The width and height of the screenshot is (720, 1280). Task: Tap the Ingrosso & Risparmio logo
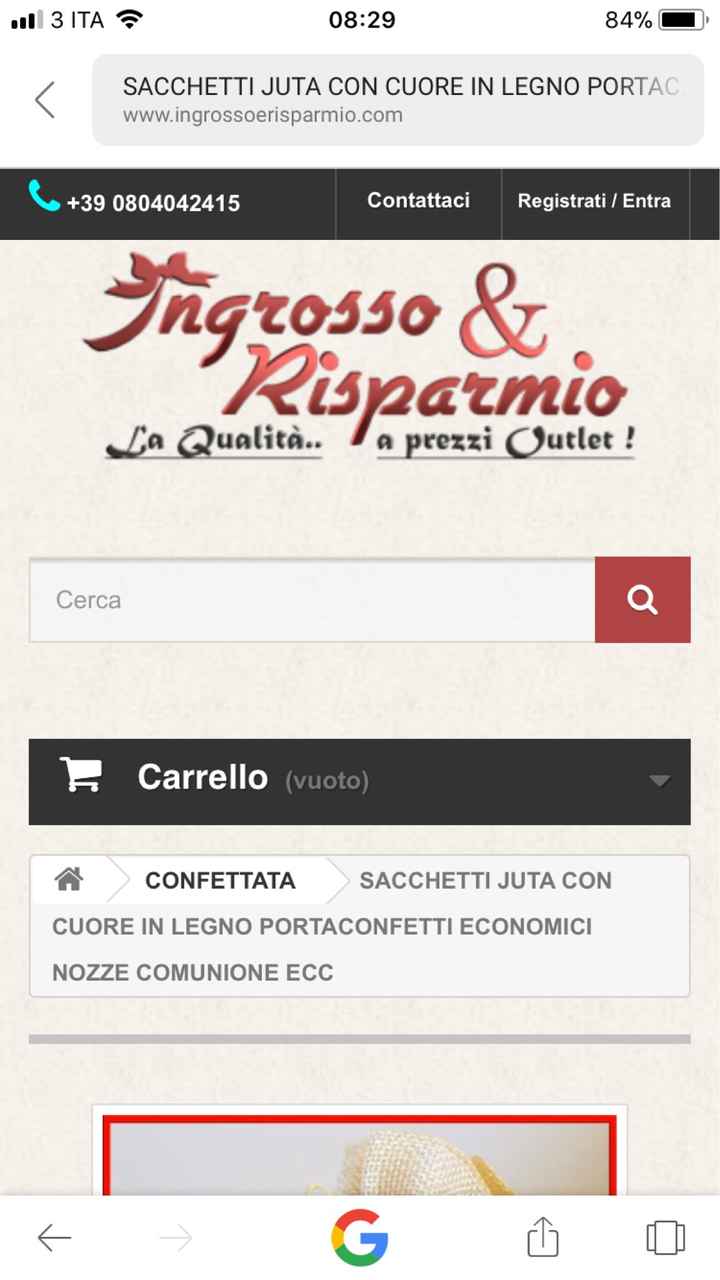[360, 360]
